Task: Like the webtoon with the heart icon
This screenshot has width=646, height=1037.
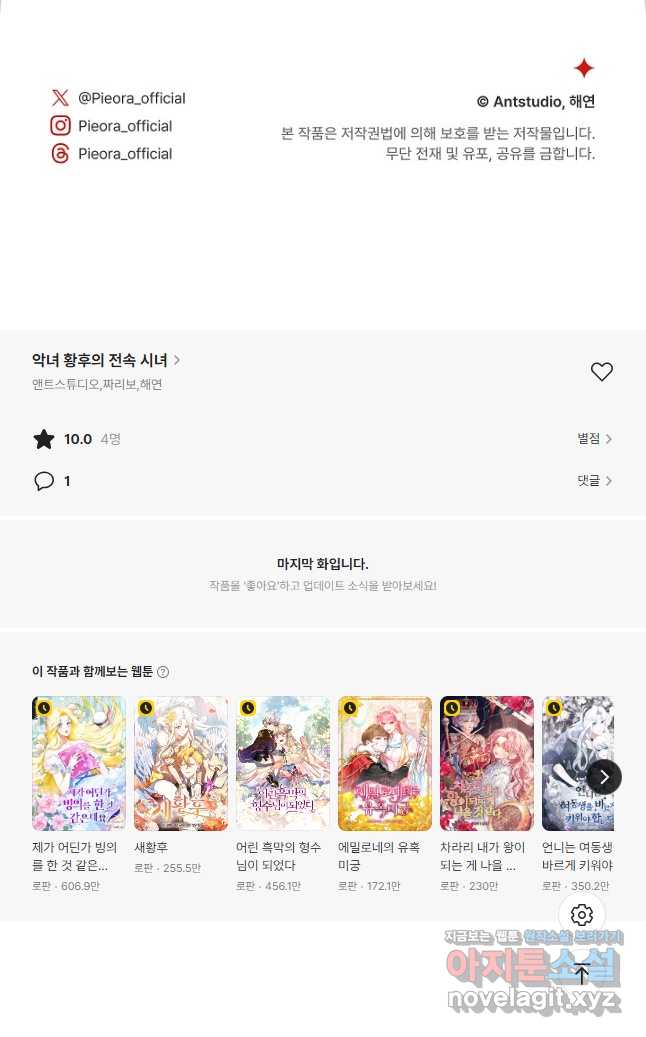Action: pyautogui.click(x=601, y=372)
